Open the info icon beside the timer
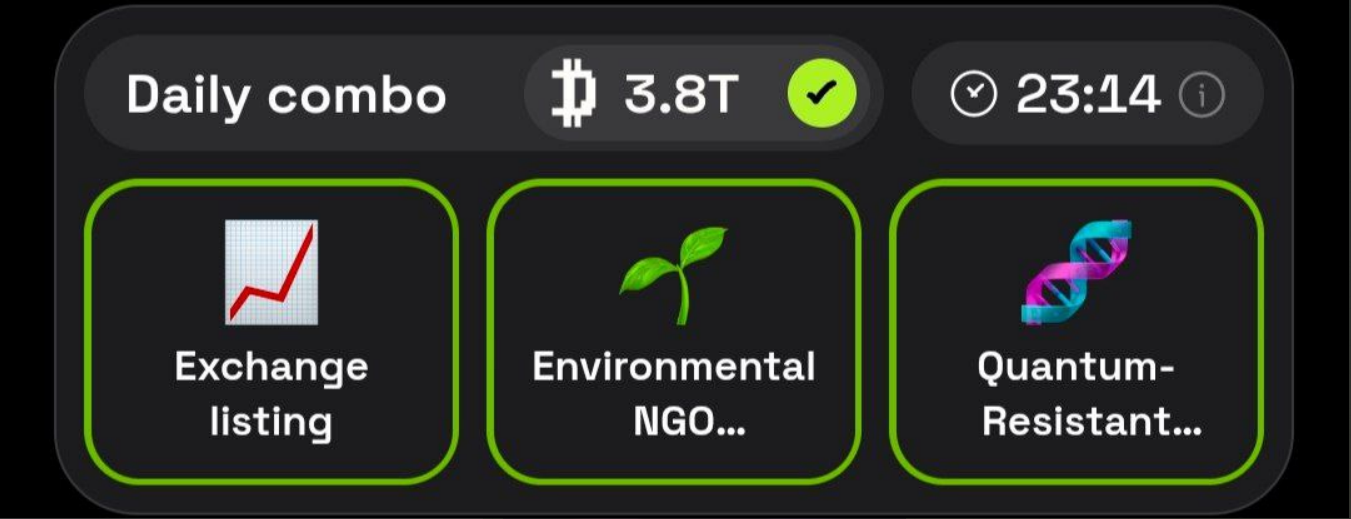This screenshot has height=519, width=1351. (x=1202, y=96)
